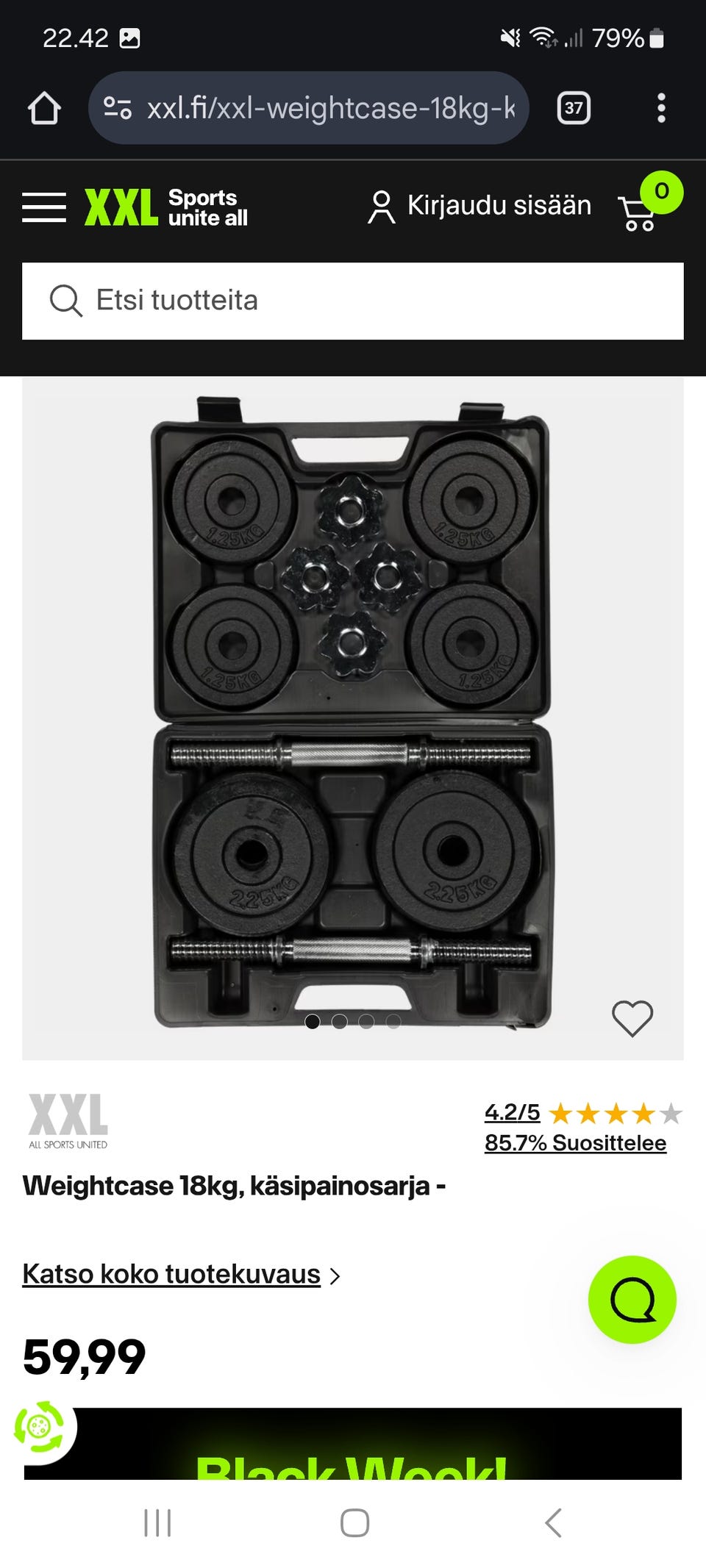706x1568 pixels.
Task: Open the hamburger navigation menu
Action: click(44, 207)
